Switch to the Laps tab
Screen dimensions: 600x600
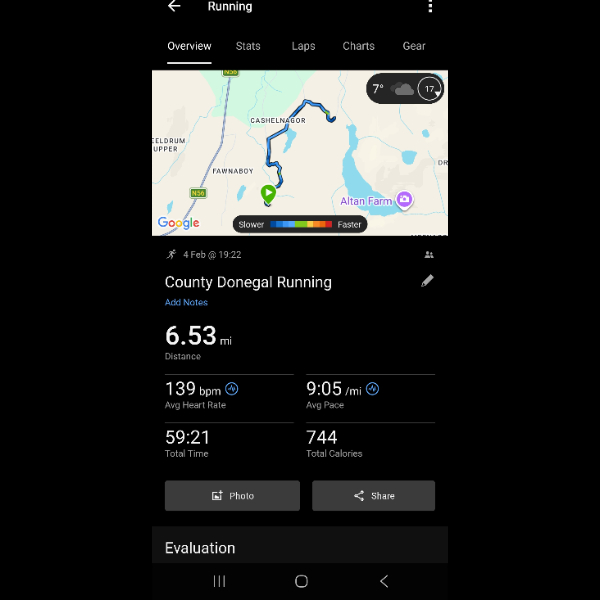[x=303, y=46]
